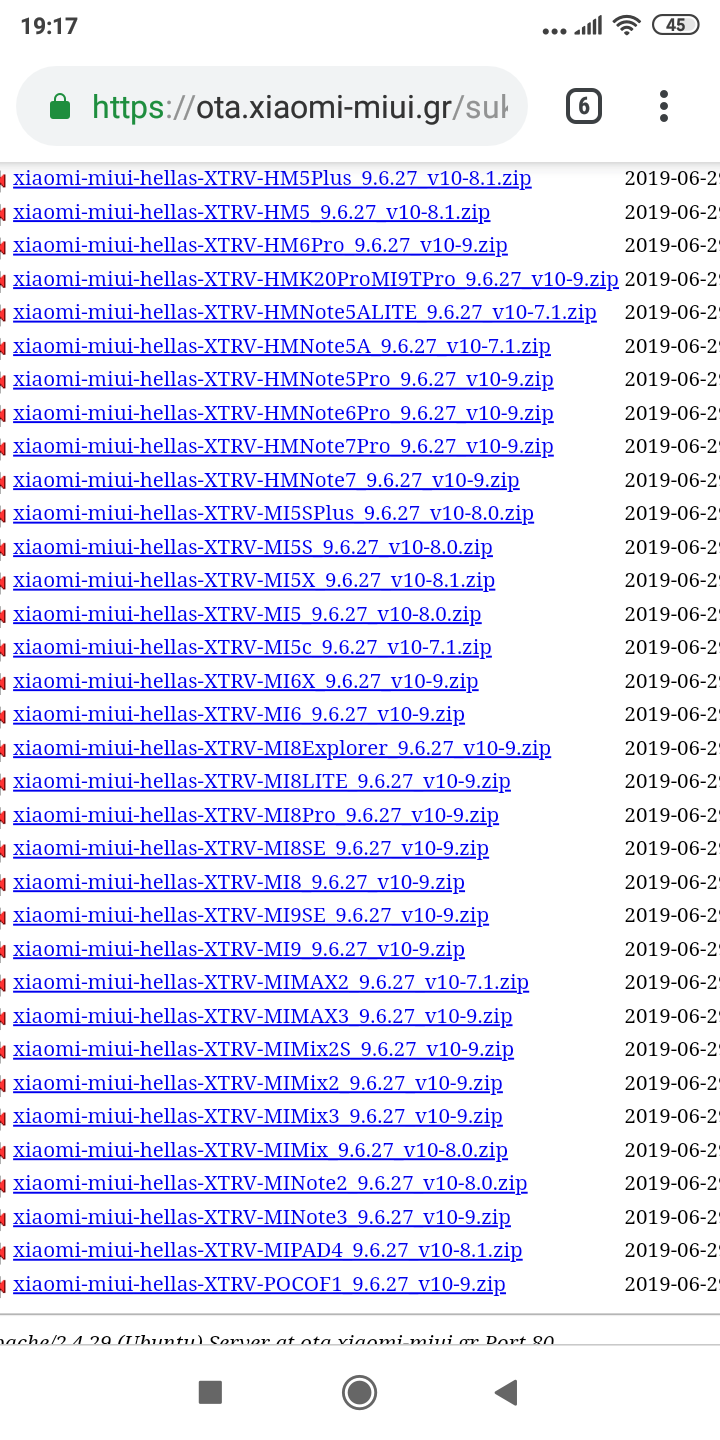720x1440 pixels.
Task: Download the MINote3 zip file
Action: (262, 1218)
